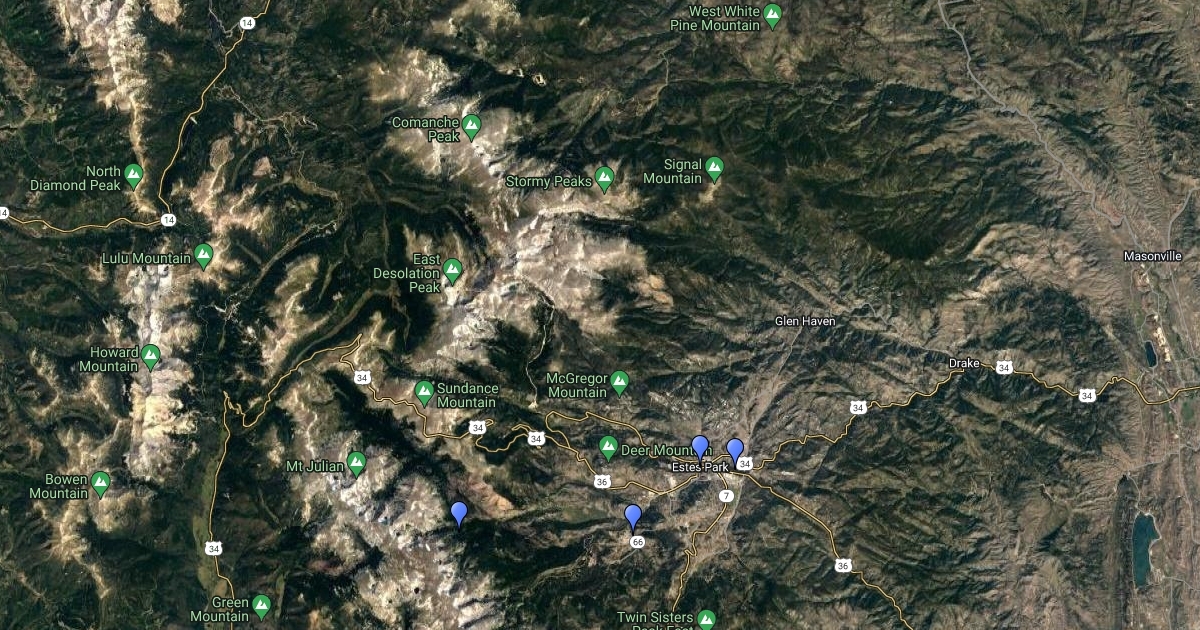Open the Sundance Mountain marker

pos(424,392)
